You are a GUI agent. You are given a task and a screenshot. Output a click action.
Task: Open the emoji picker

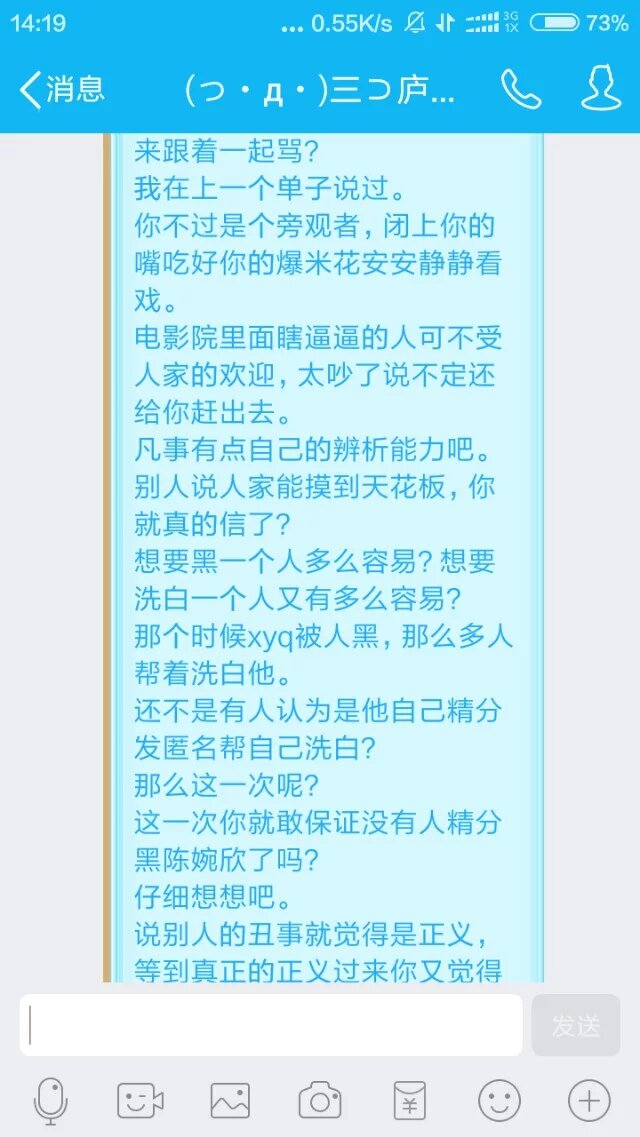(499, 1101)
